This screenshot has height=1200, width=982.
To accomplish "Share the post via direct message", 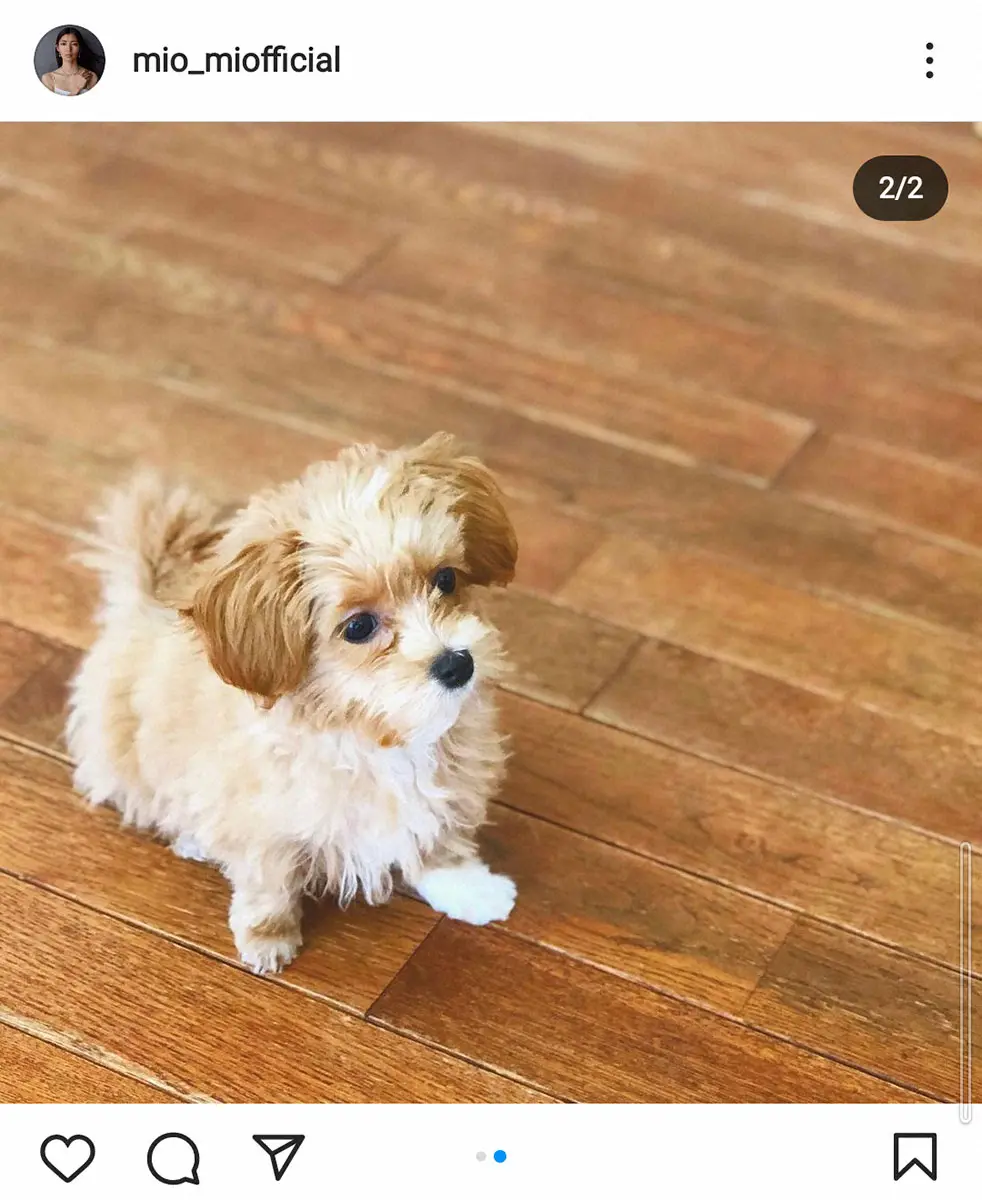I will click(x=278, y=1156).
